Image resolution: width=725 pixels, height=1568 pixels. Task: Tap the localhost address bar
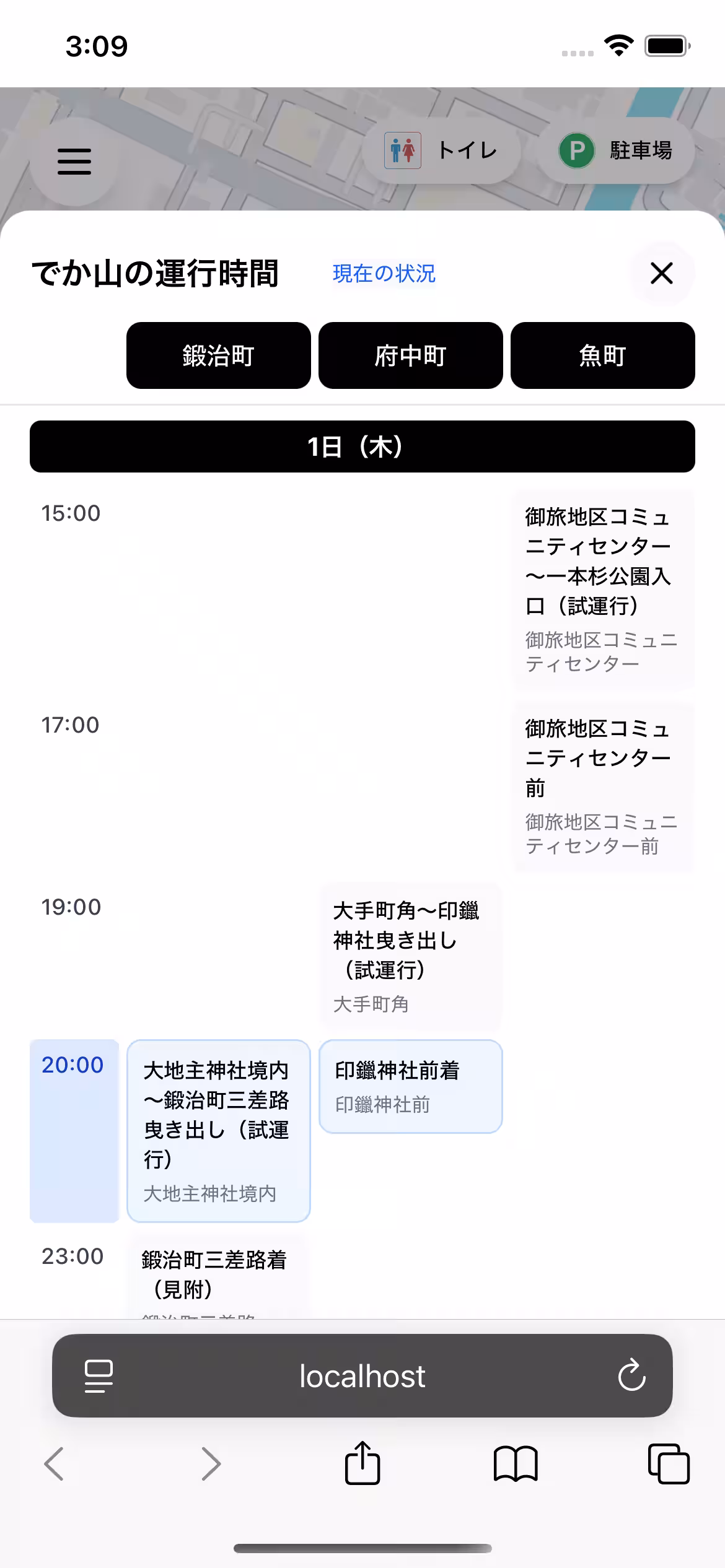362,1377
